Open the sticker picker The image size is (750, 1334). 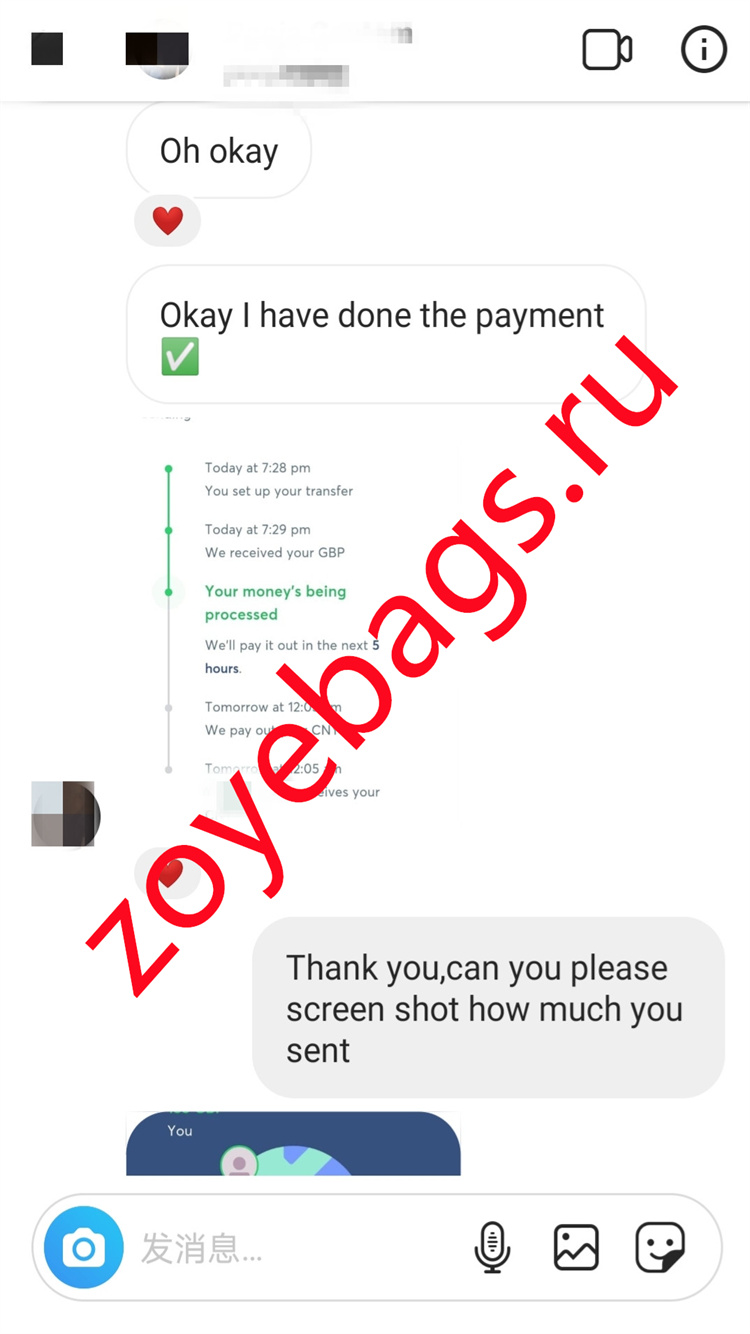[x=660, y=1248]
